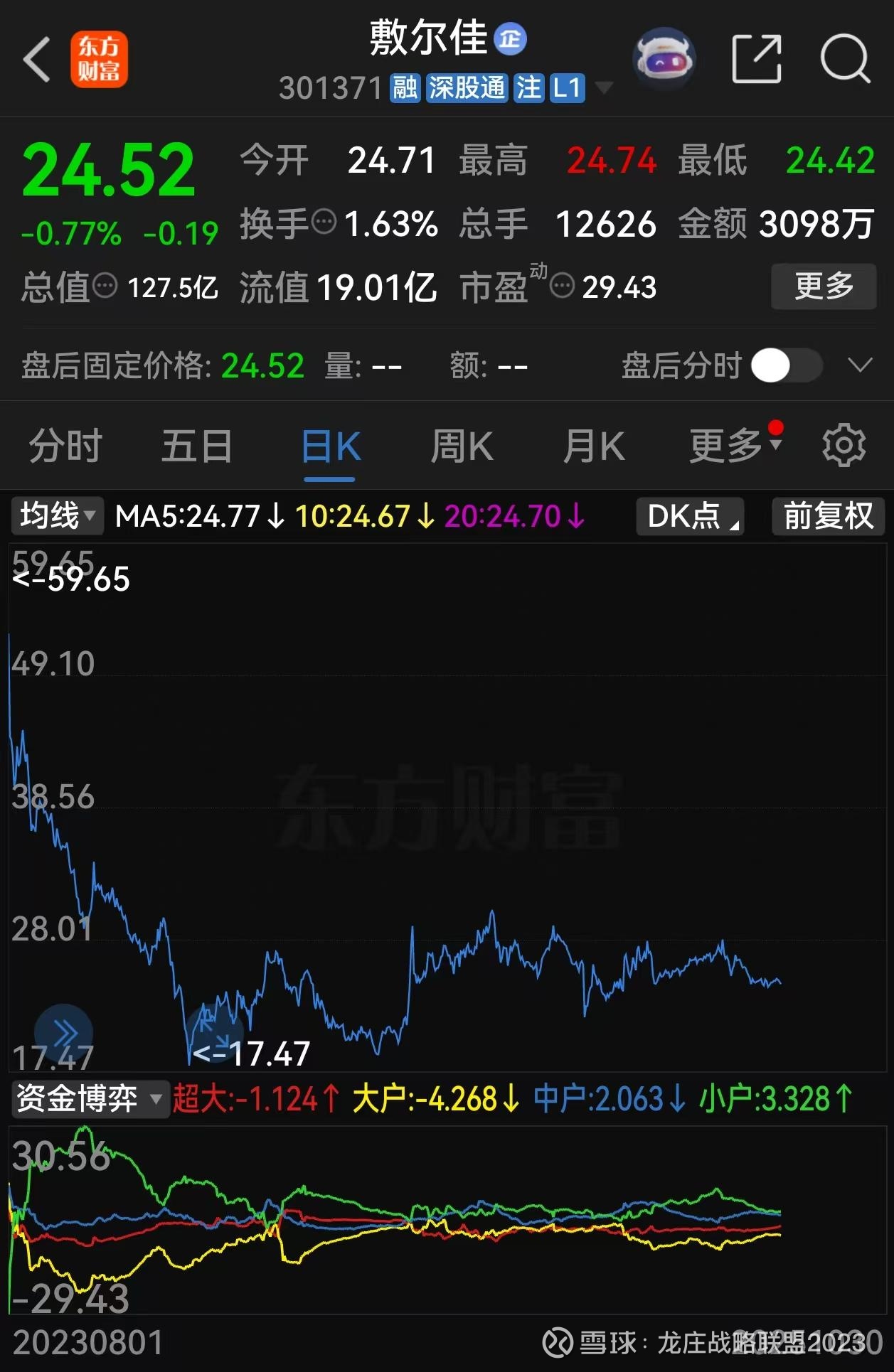Image resolution: width=894 pixels, height=1372 pixels.
Task: Open chart settings gear
Action: (x=844, y=445)
